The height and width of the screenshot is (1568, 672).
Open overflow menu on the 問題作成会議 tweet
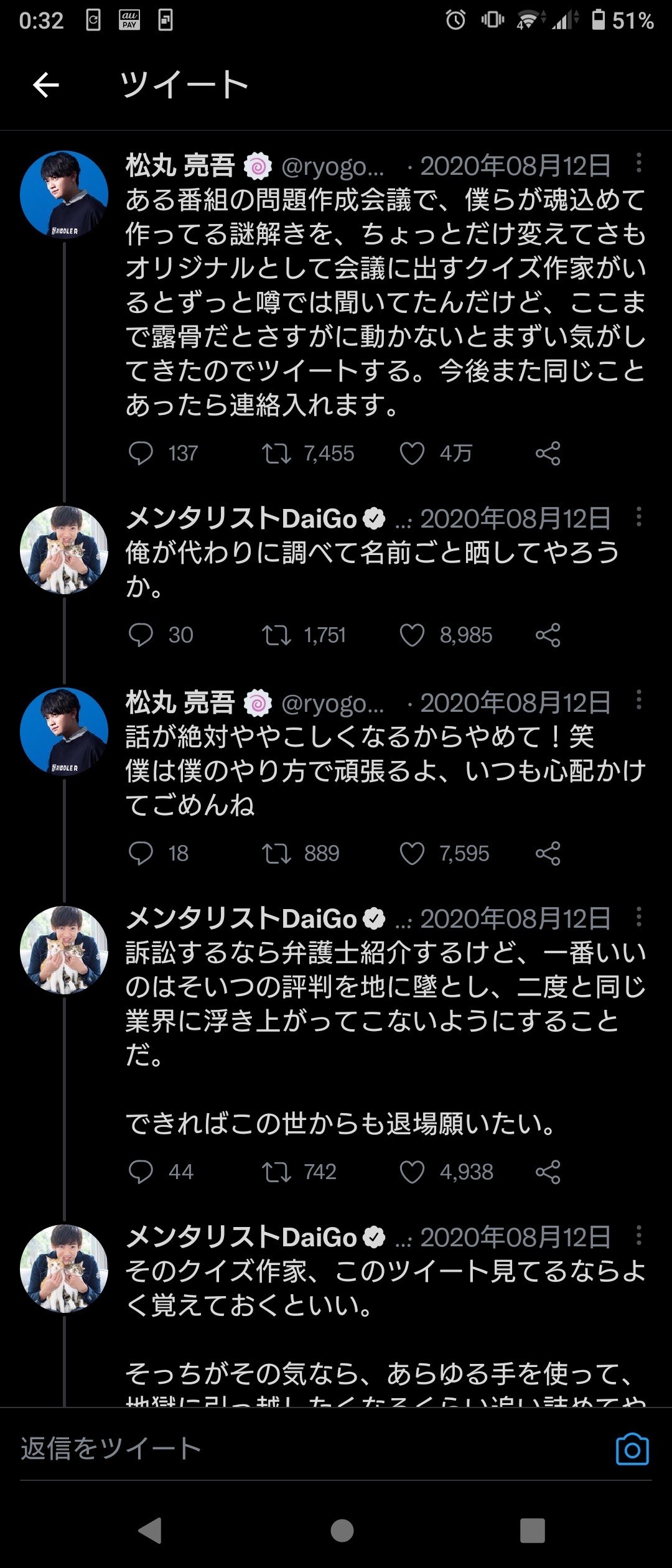(638, 164)
